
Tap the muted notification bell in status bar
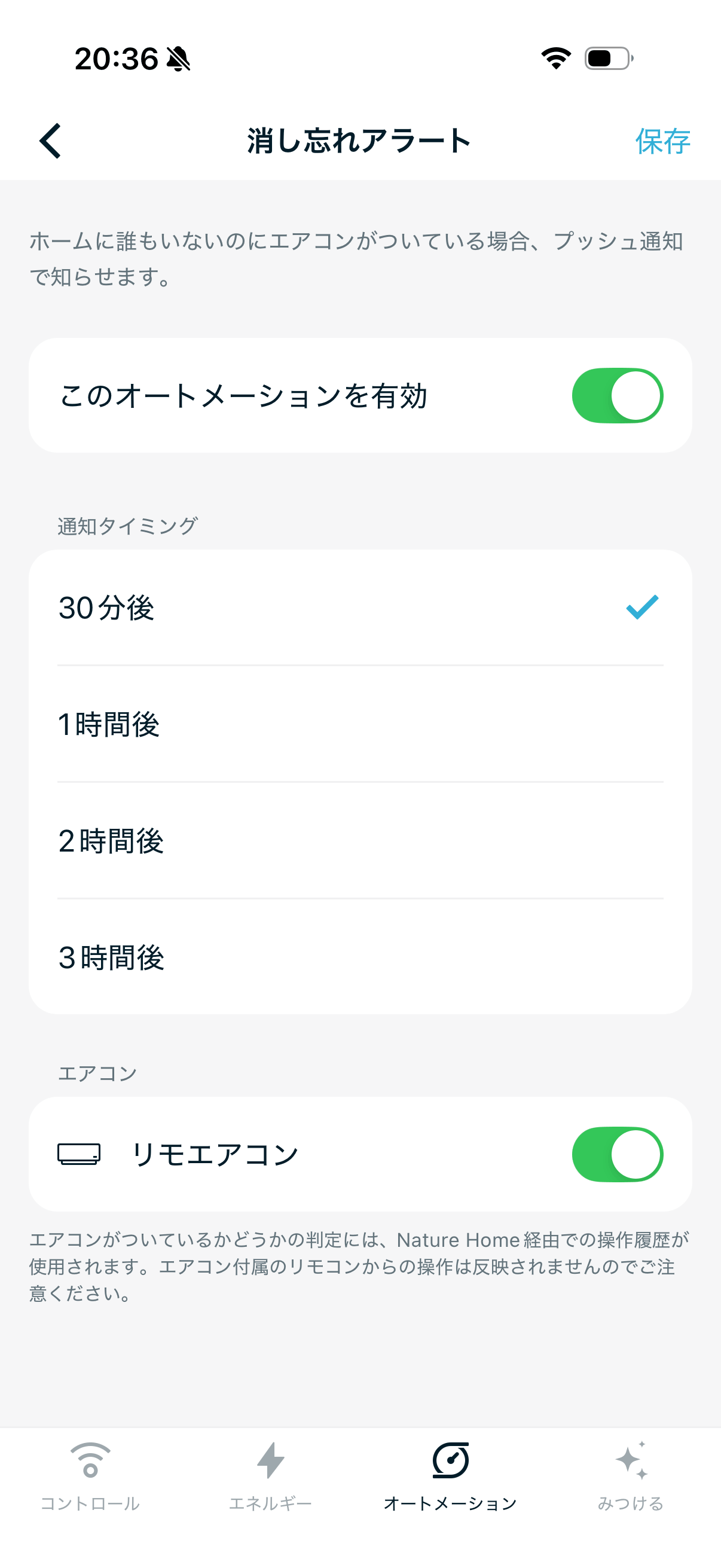coord(177,59)
